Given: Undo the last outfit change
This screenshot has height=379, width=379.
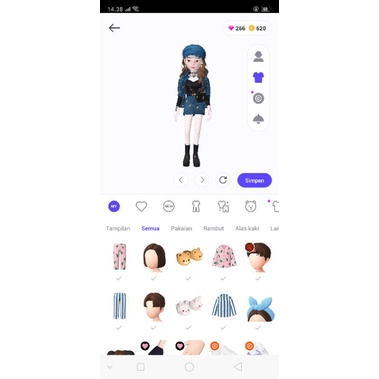Looking at the screenshot, I should tap(181, 180).
